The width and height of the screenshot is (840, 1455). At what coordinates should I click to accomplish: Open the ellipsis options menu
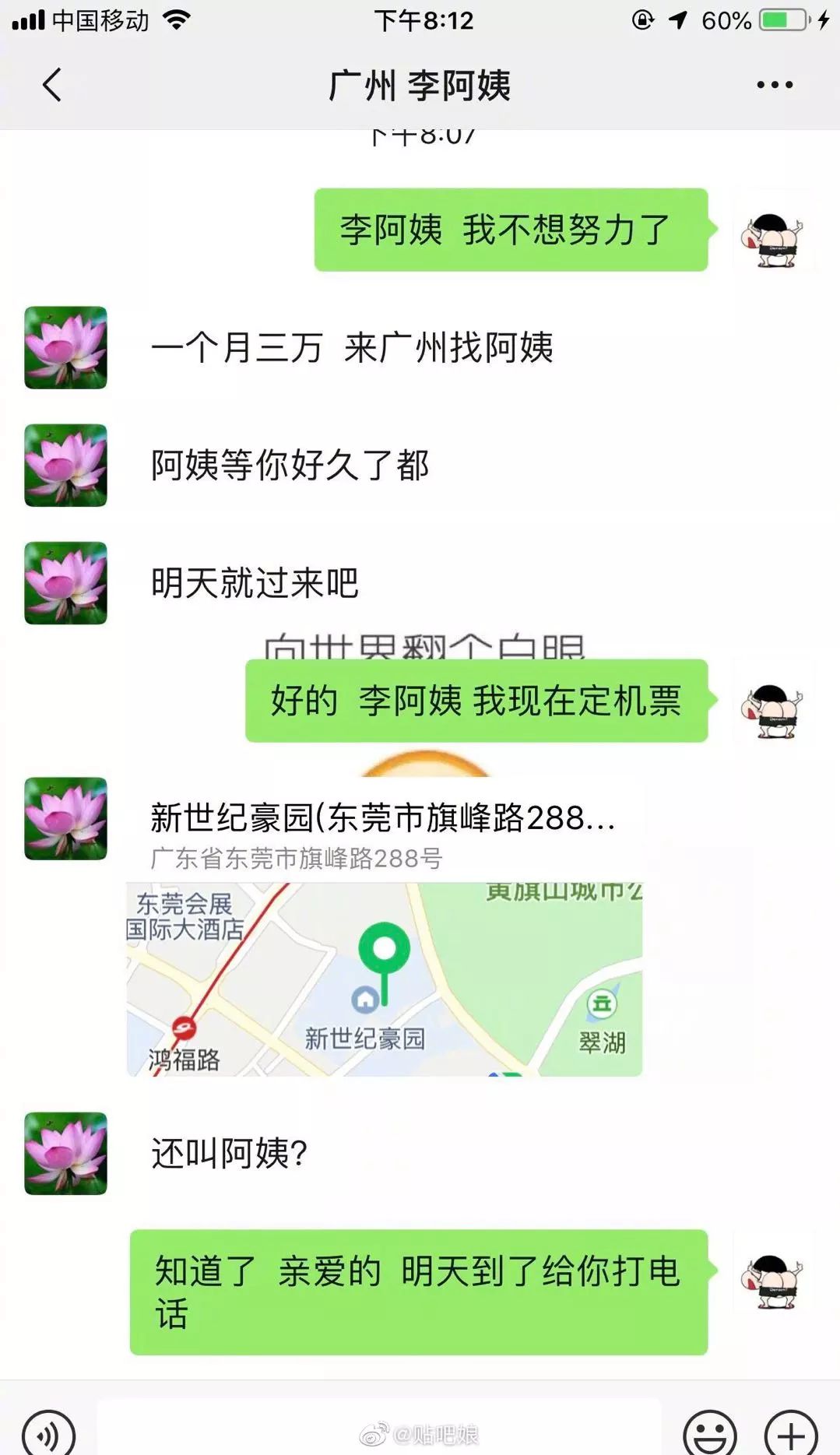point(775,84)
